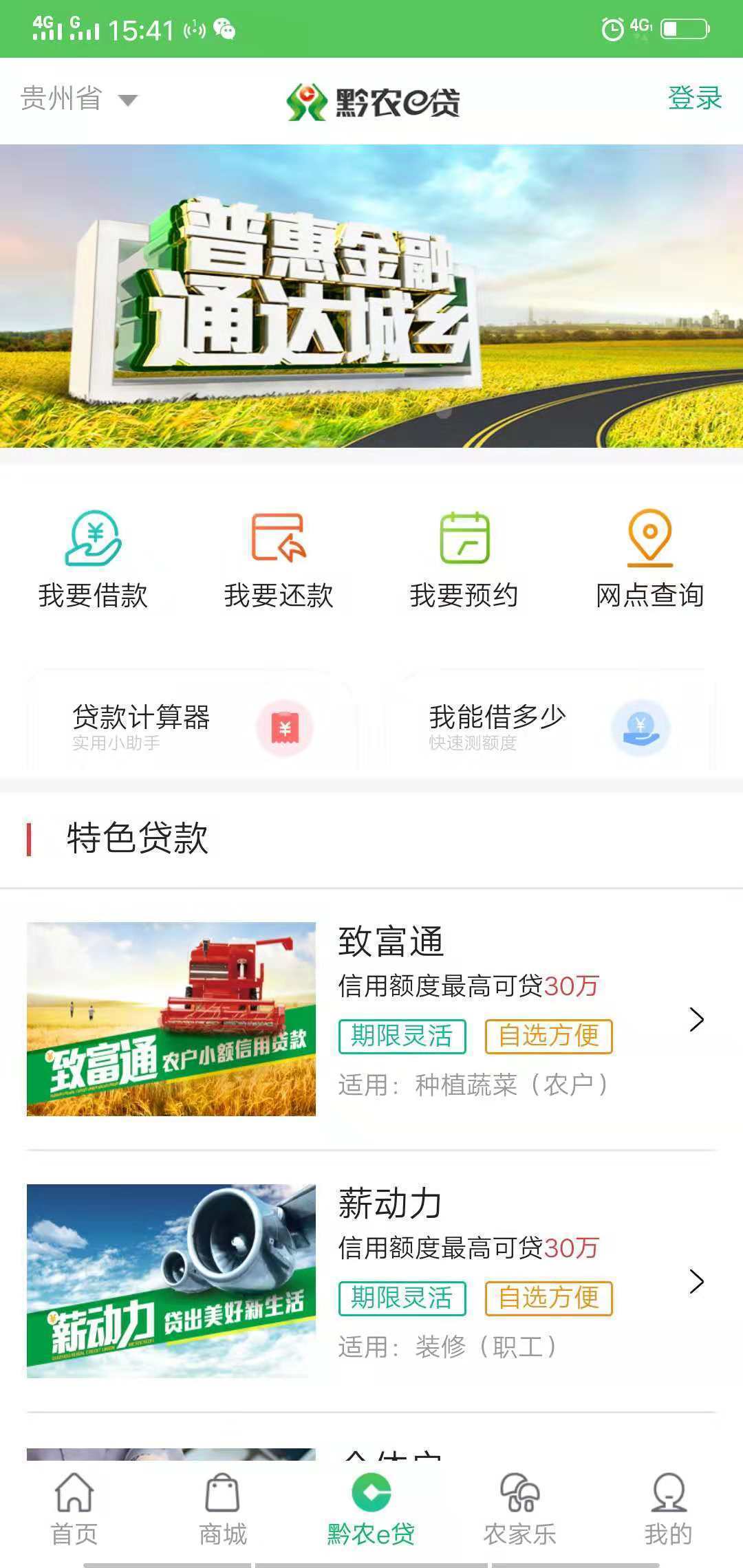
Task: Launch the 贷款计算器 loan calculator
Action: 191,726
